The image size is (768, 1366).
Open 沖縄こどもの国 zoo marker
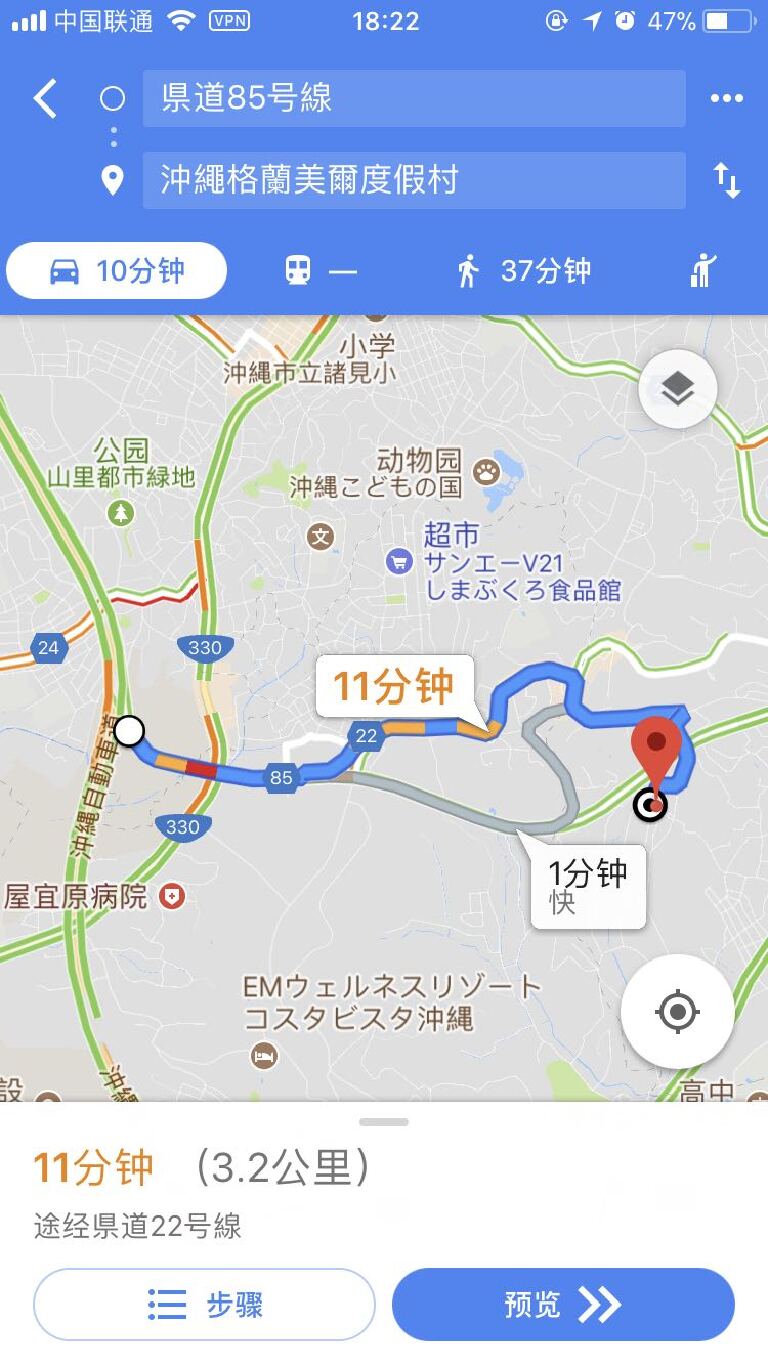[x=487, y=470]
